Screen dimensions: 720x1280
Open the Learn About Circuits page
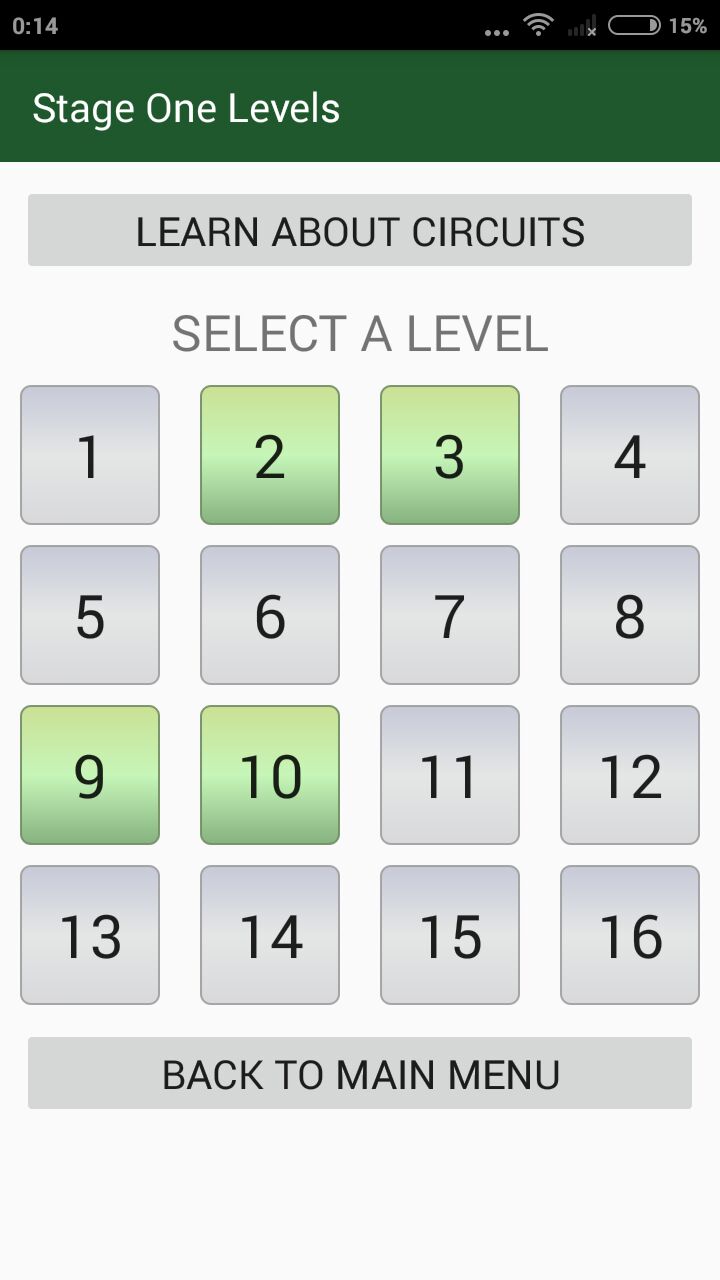point(360,230)
